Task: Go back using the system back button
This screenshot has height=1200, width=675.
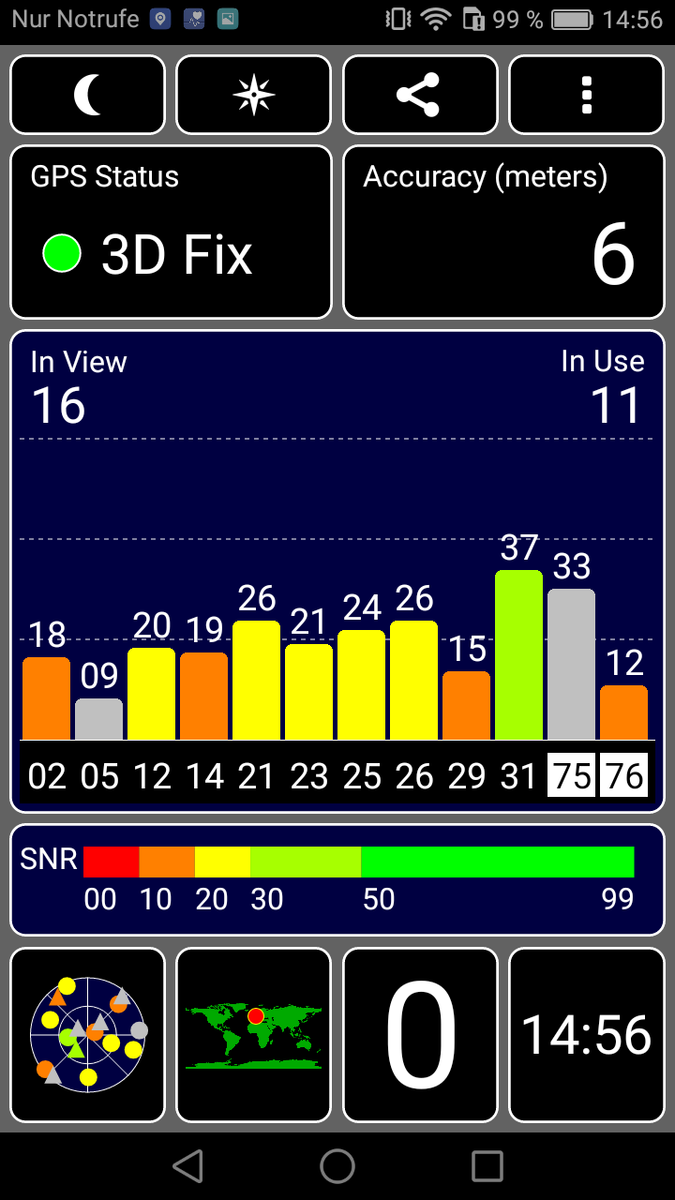Action: coord(188,1166)
